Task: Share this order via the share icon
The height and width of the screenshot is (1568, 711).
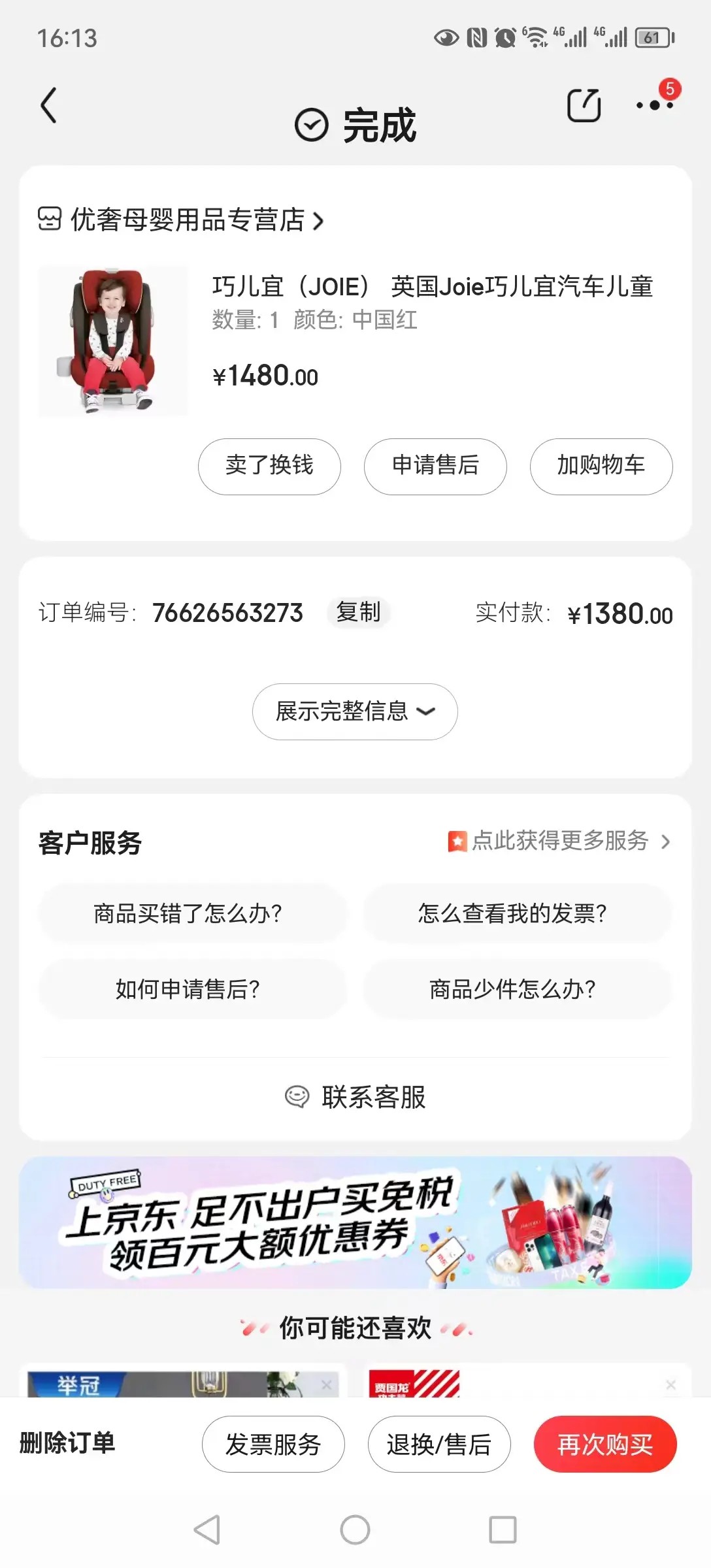Action: point(584,105)
